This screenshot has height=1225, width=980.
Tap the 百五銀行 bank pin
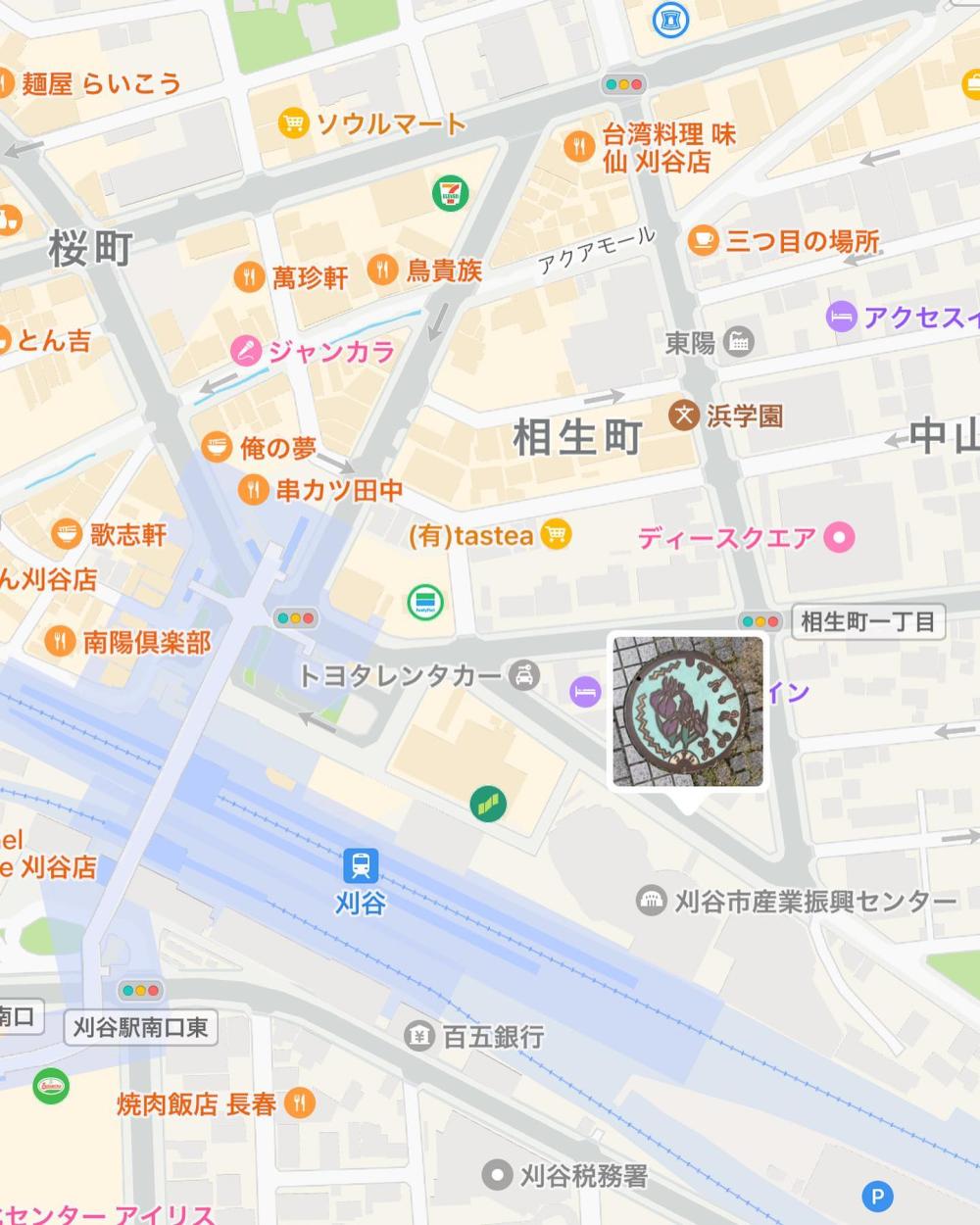click(418, 1035)
